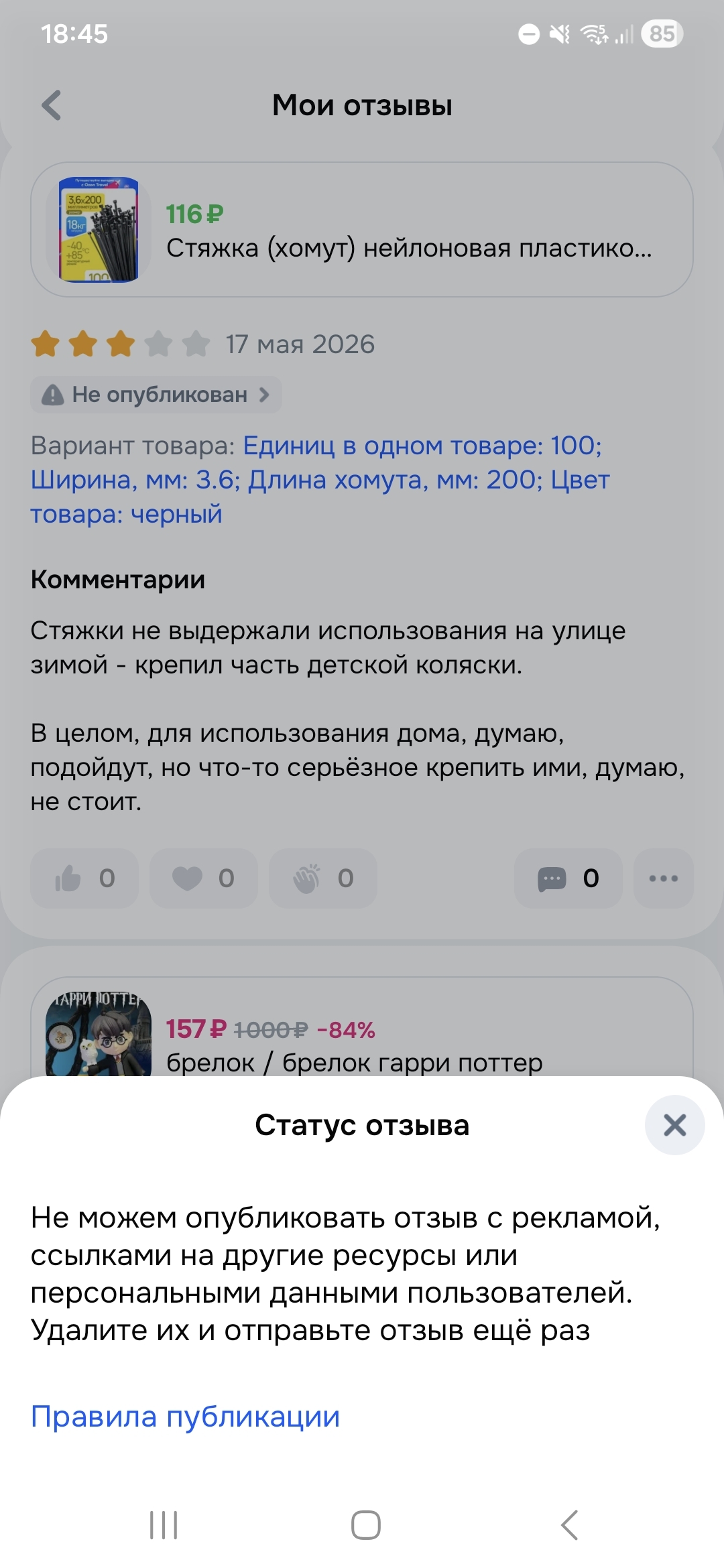Open comments on the стяжка review

coord(568,878)
